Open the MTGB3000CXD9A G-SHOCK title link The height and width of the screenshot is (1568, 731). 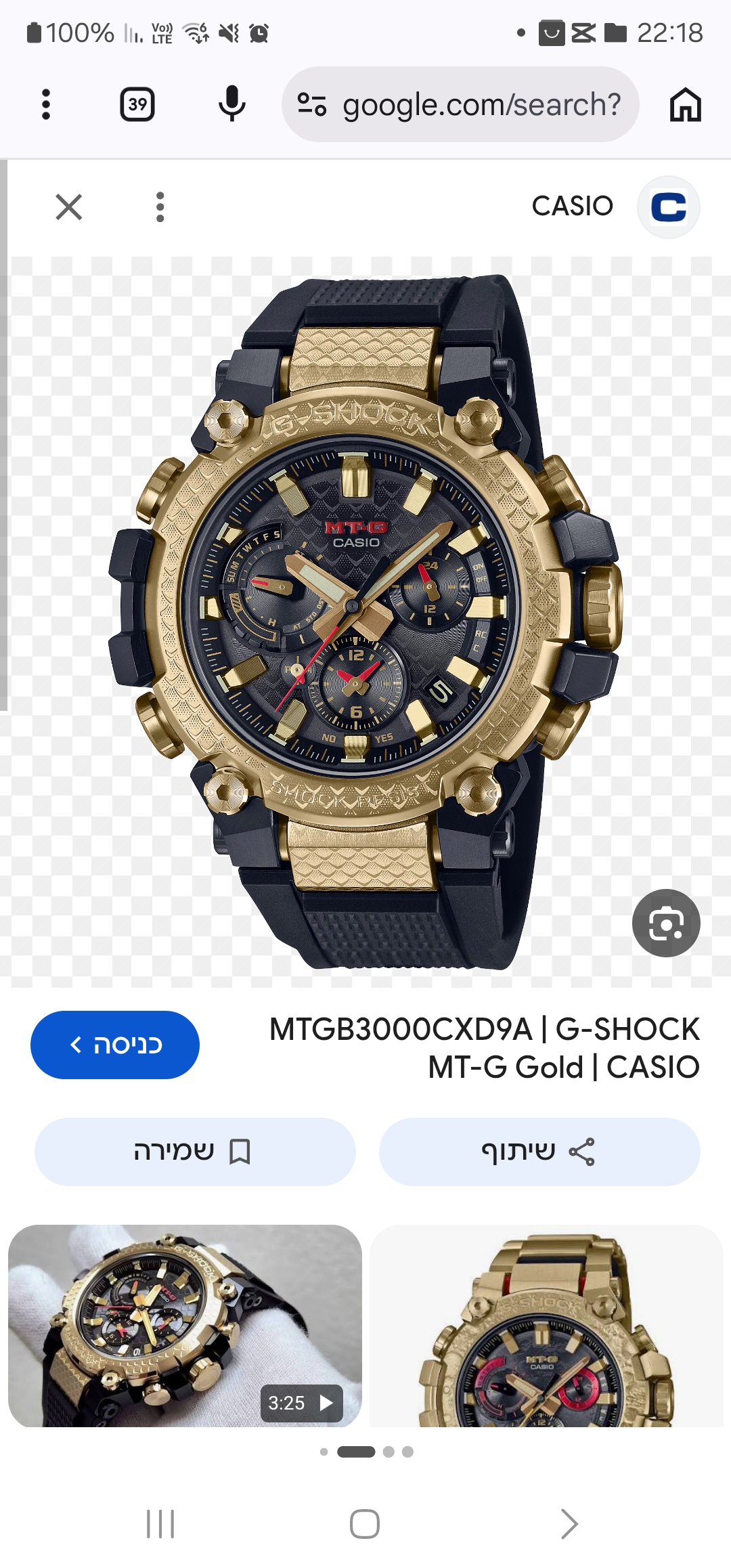pyautogui.click(x=485, y=1047)
